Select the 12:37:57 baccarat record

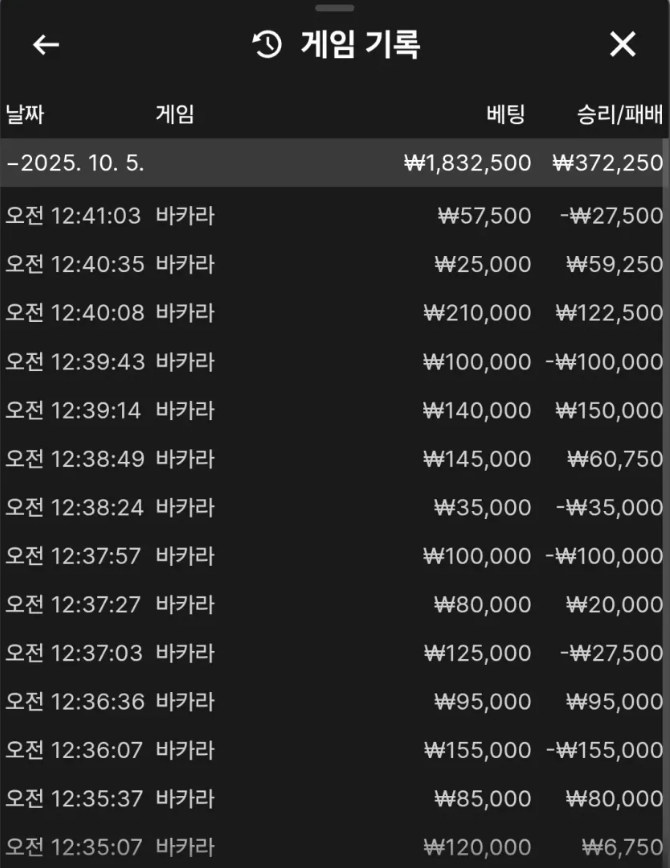pyautogui.click(x=334, y=556)
